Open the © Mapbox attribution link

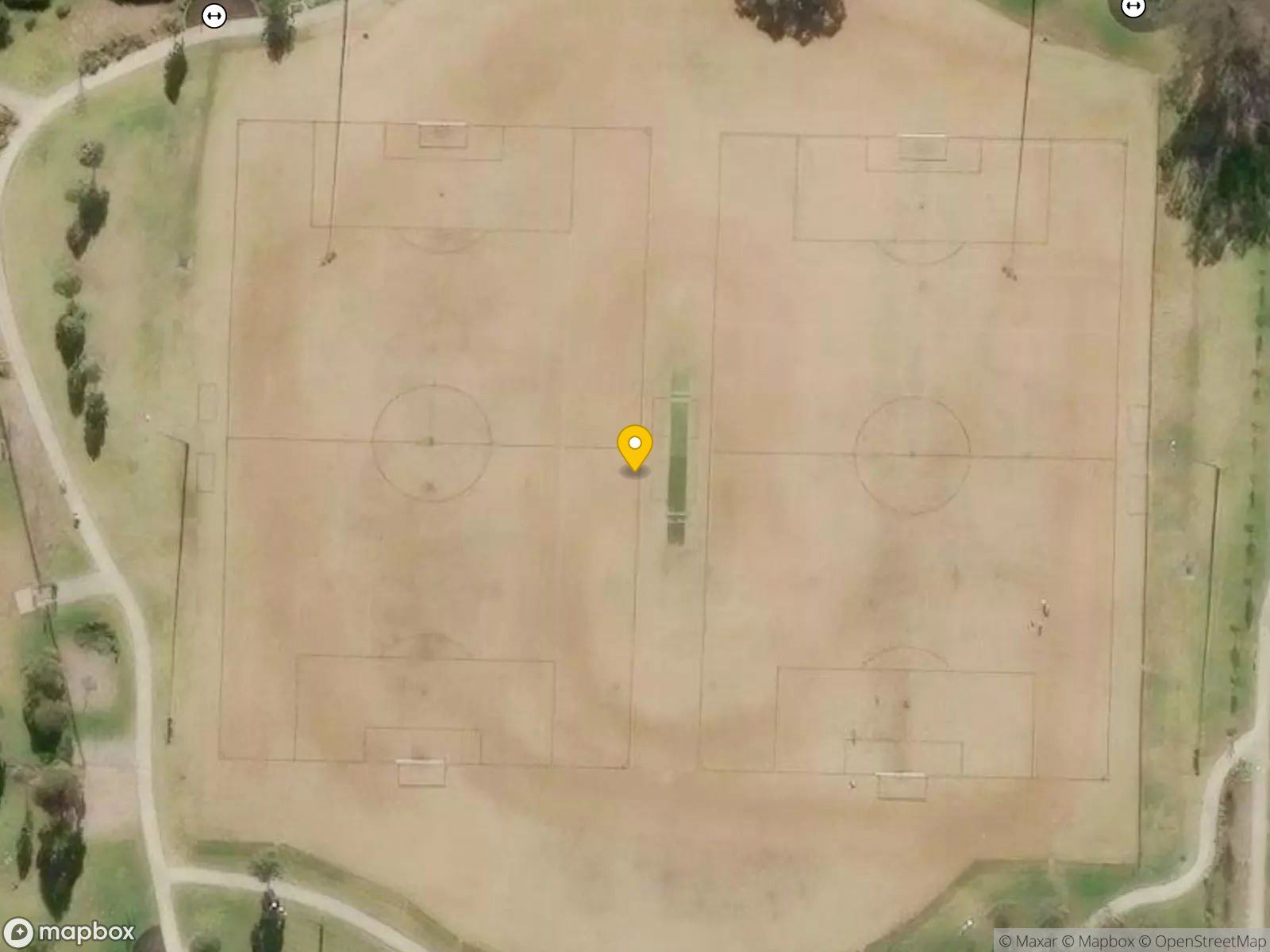[x=1098, y=941]
